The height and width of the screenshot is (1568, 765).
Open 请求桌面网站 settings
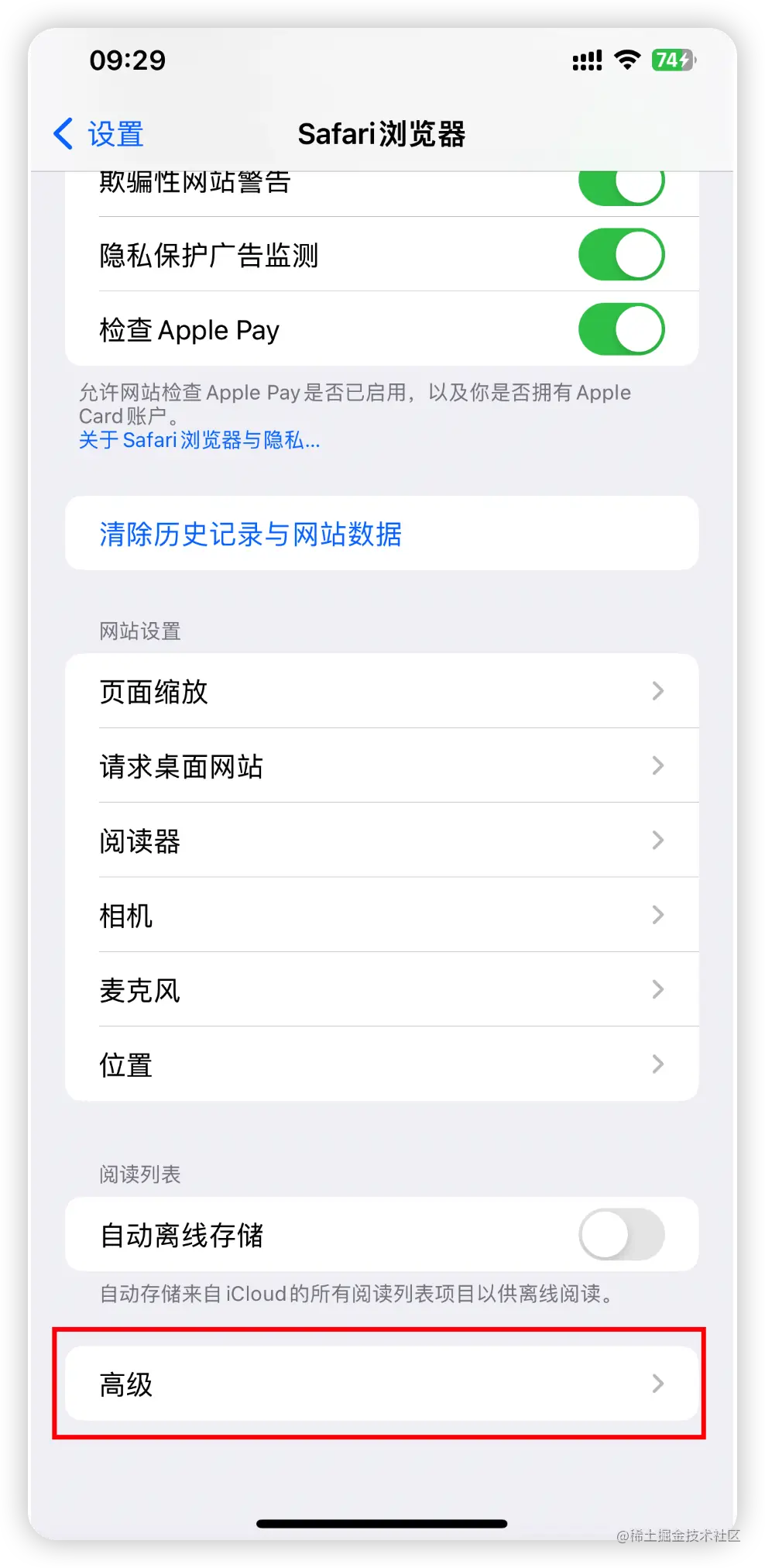pyautogui.click(x=382, y=766)
